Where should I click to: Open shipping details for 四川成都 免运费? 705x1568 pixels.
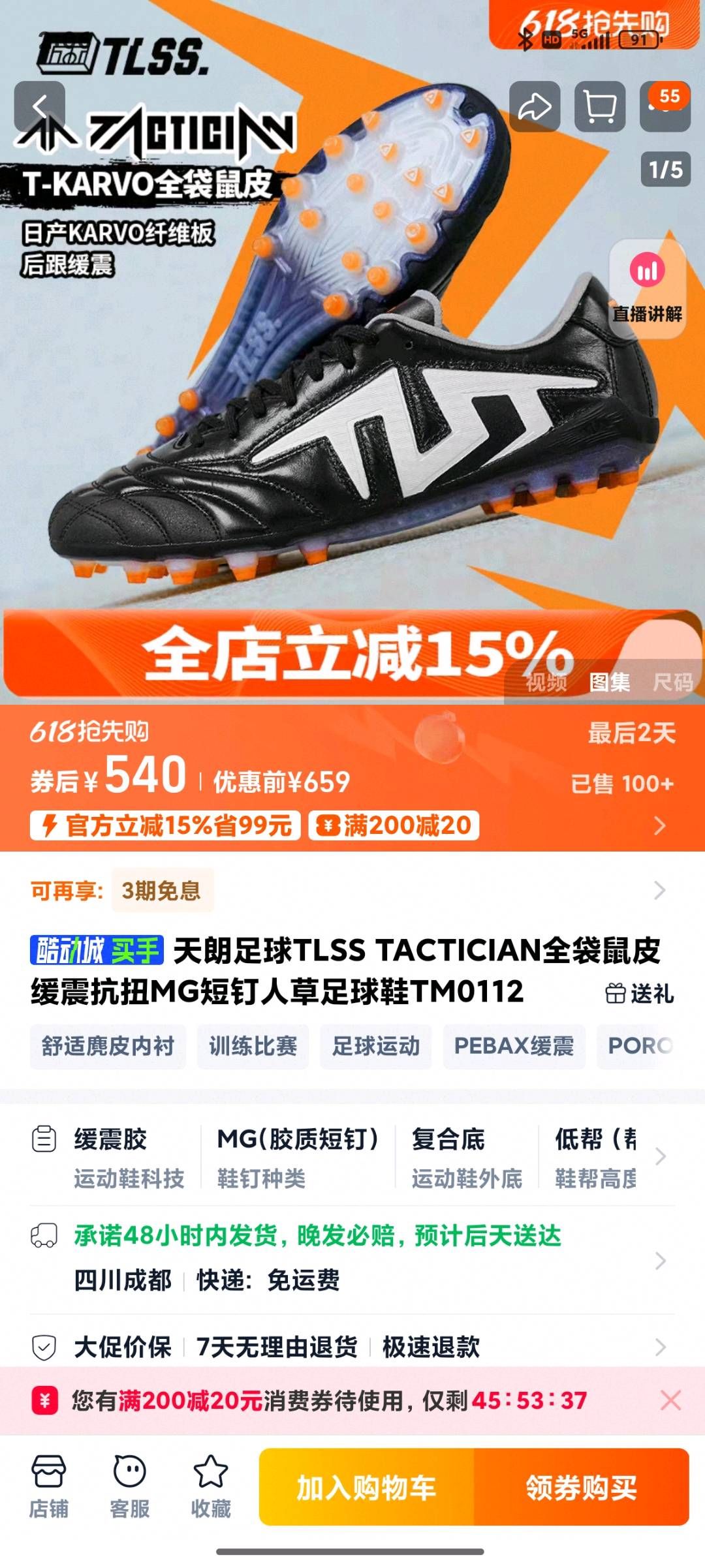pos(352,1258)
